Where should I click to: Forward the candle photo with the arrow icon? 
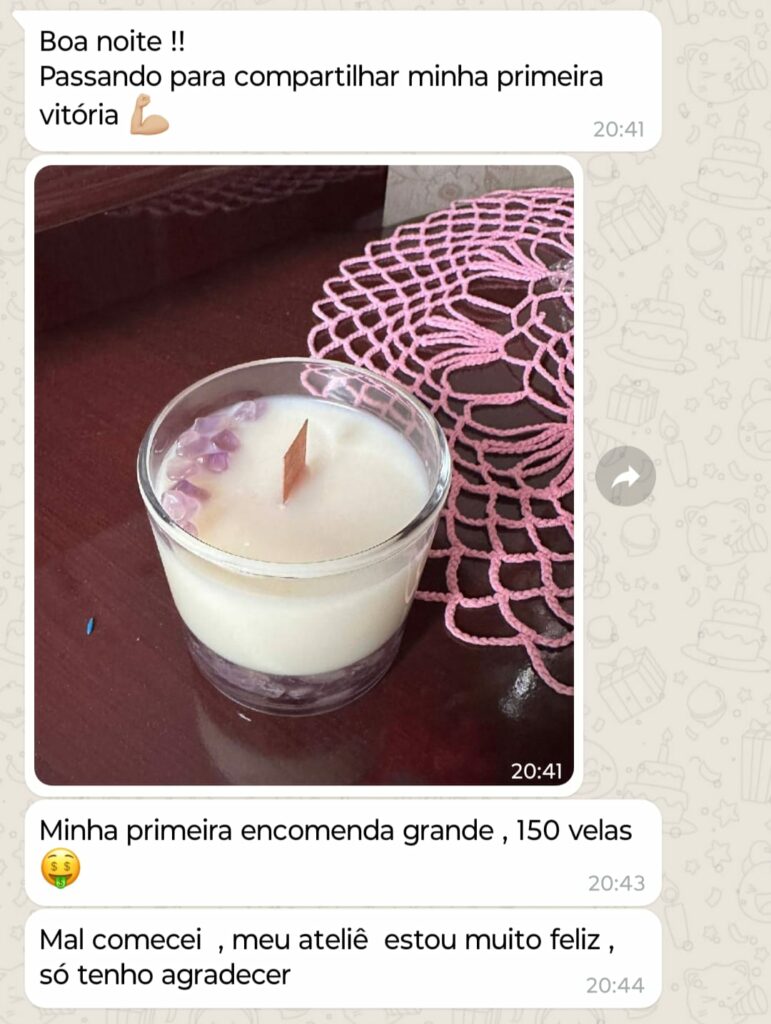(x=625, y=477)
